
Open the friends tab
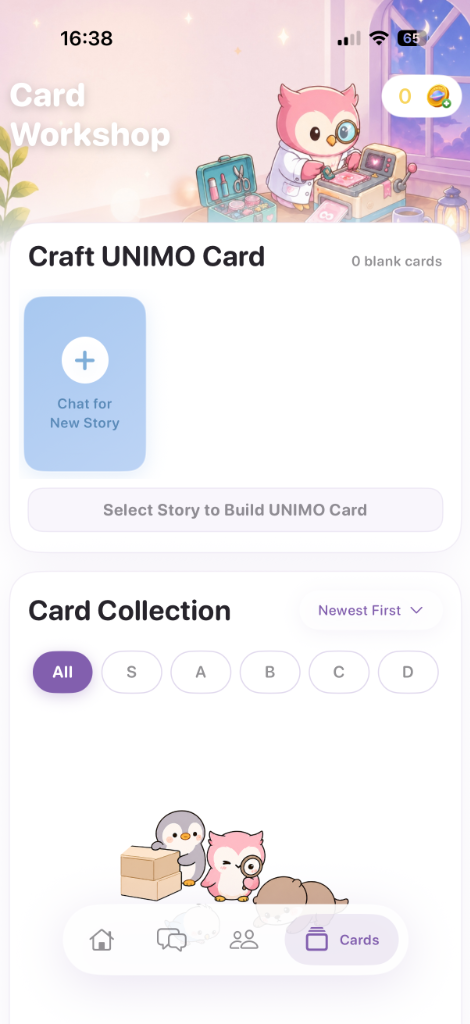click(x=243, y=940)
